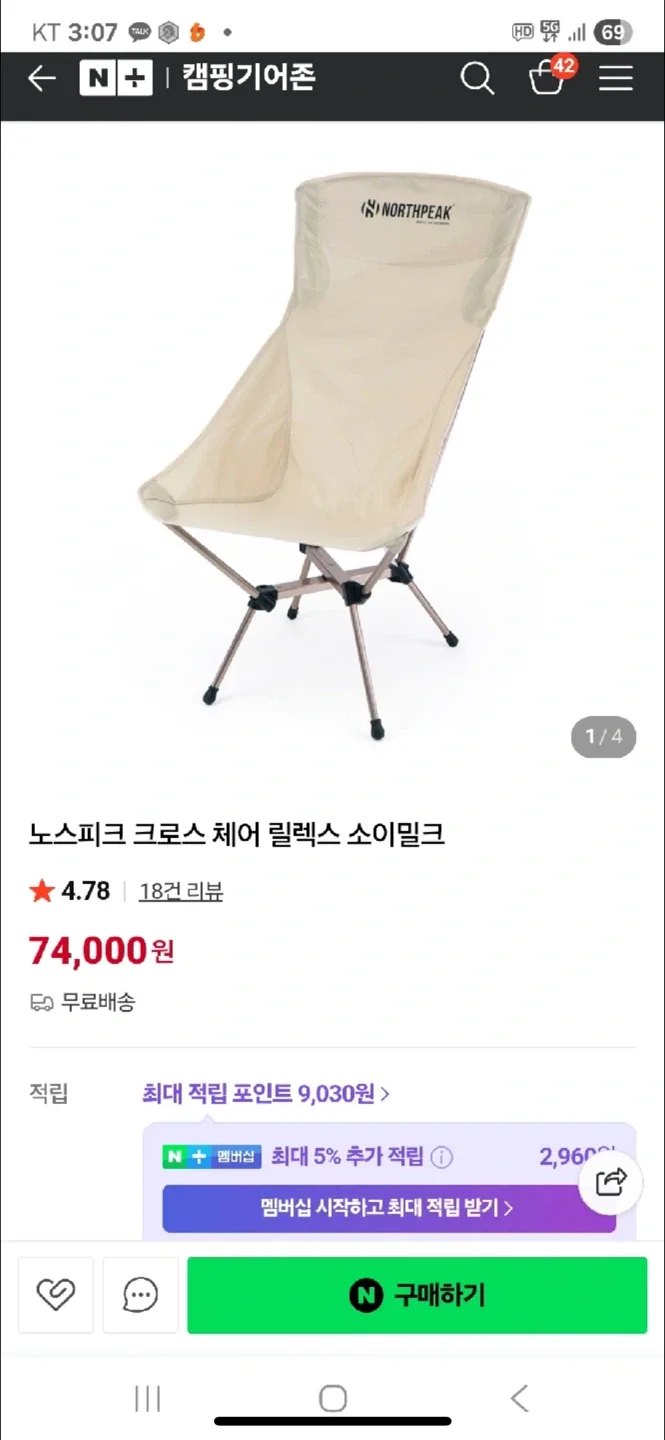Tap the green 구매하기 button

coord(417,1296)
